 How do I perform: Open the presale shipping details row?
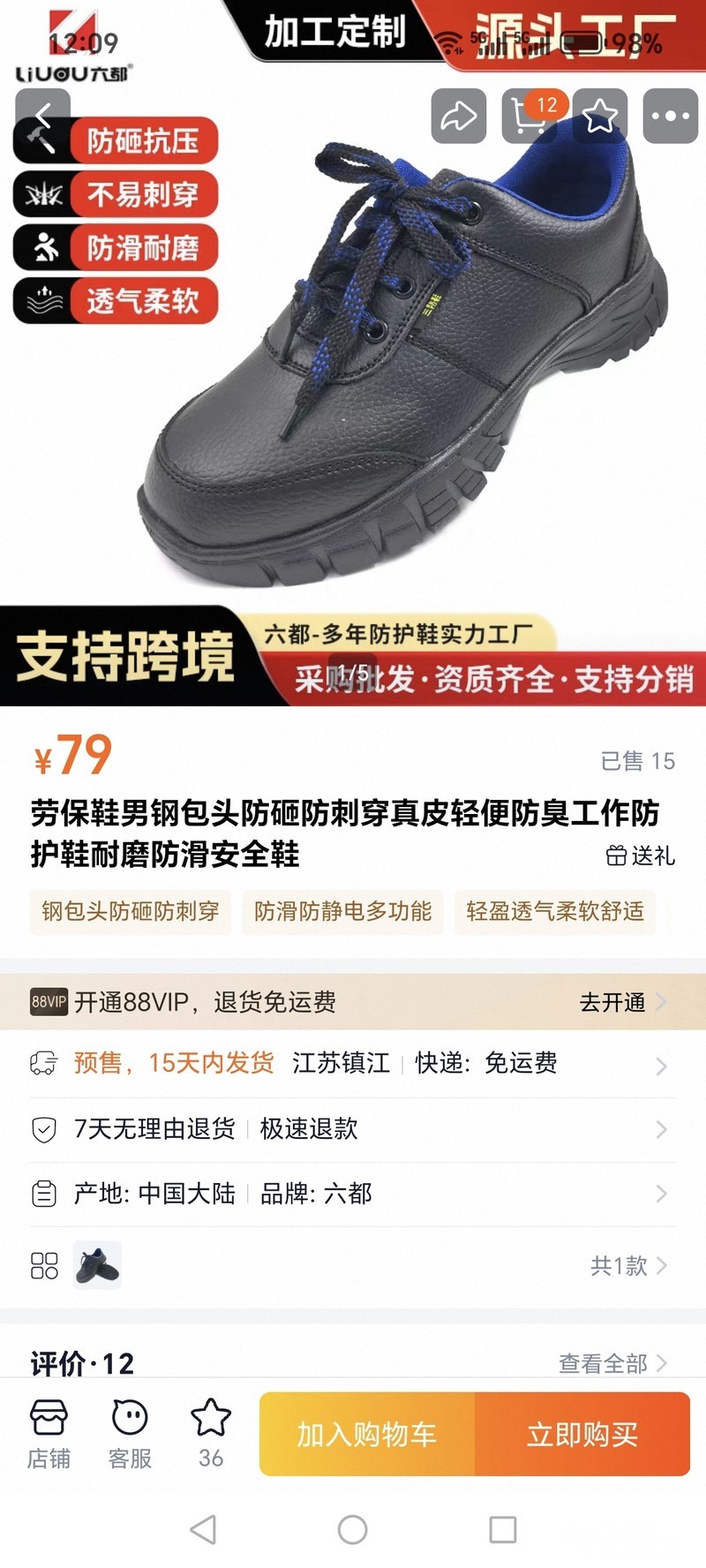coord(353,1063)
